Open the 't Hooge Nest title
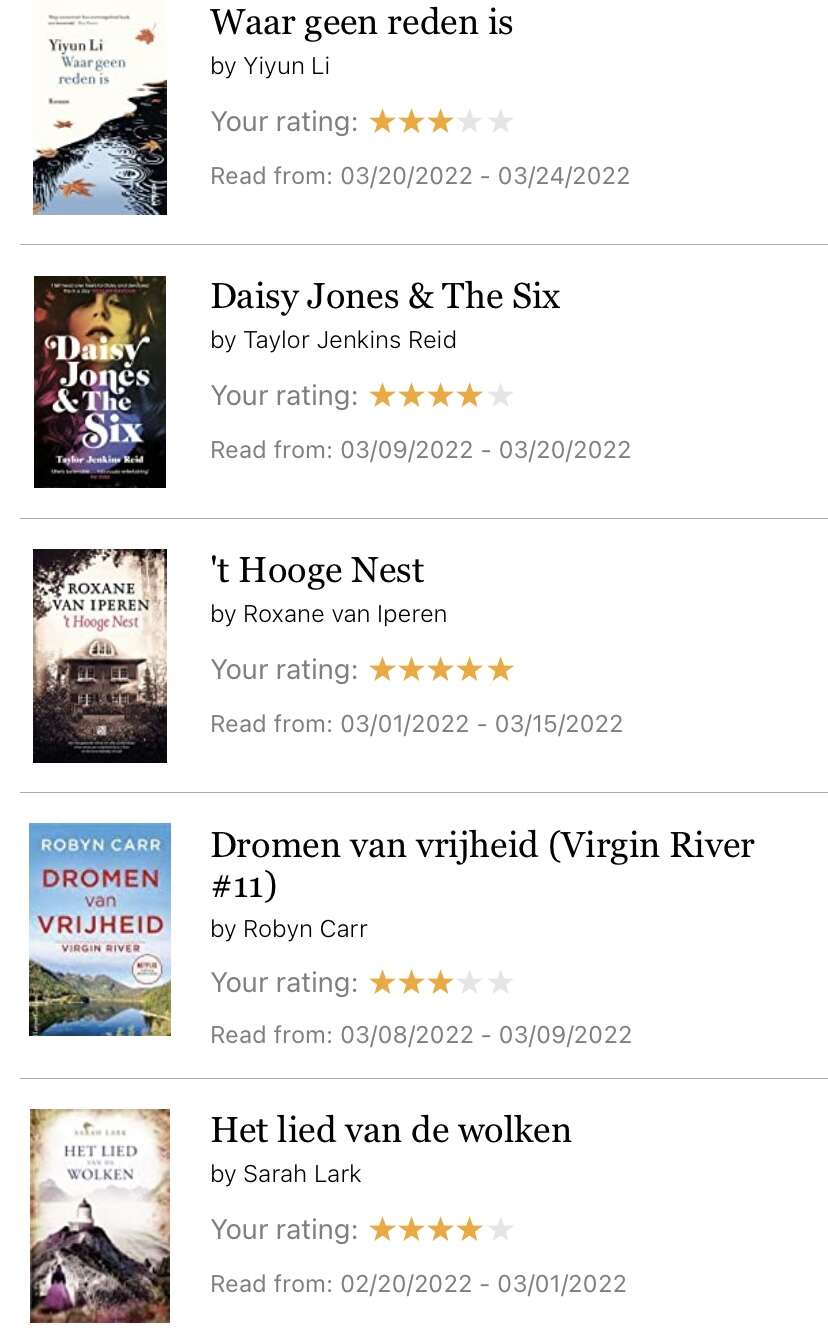The width and height of the screenshot is (828, 1336). [x=317, y=570]
